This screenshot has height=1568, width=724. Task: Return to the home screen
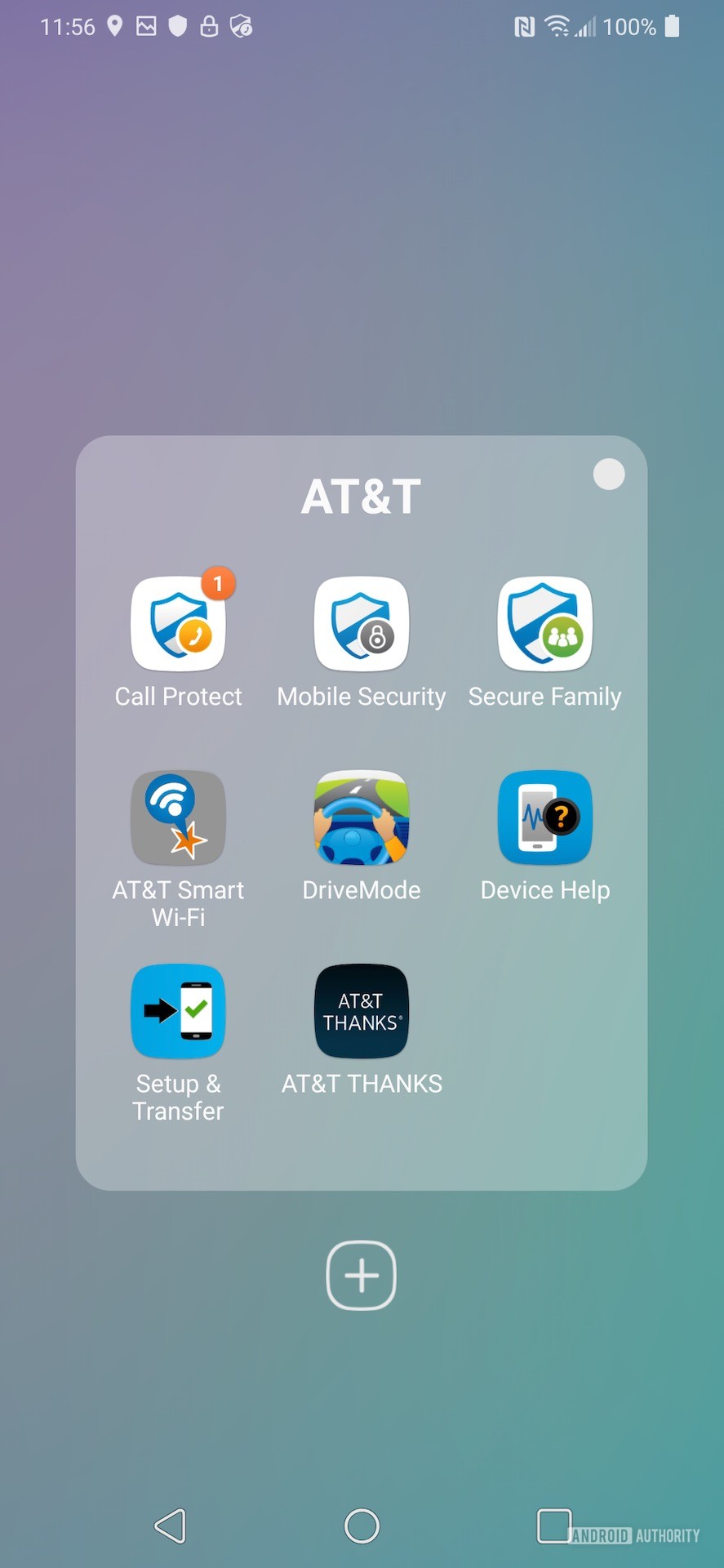(362, 1526)
